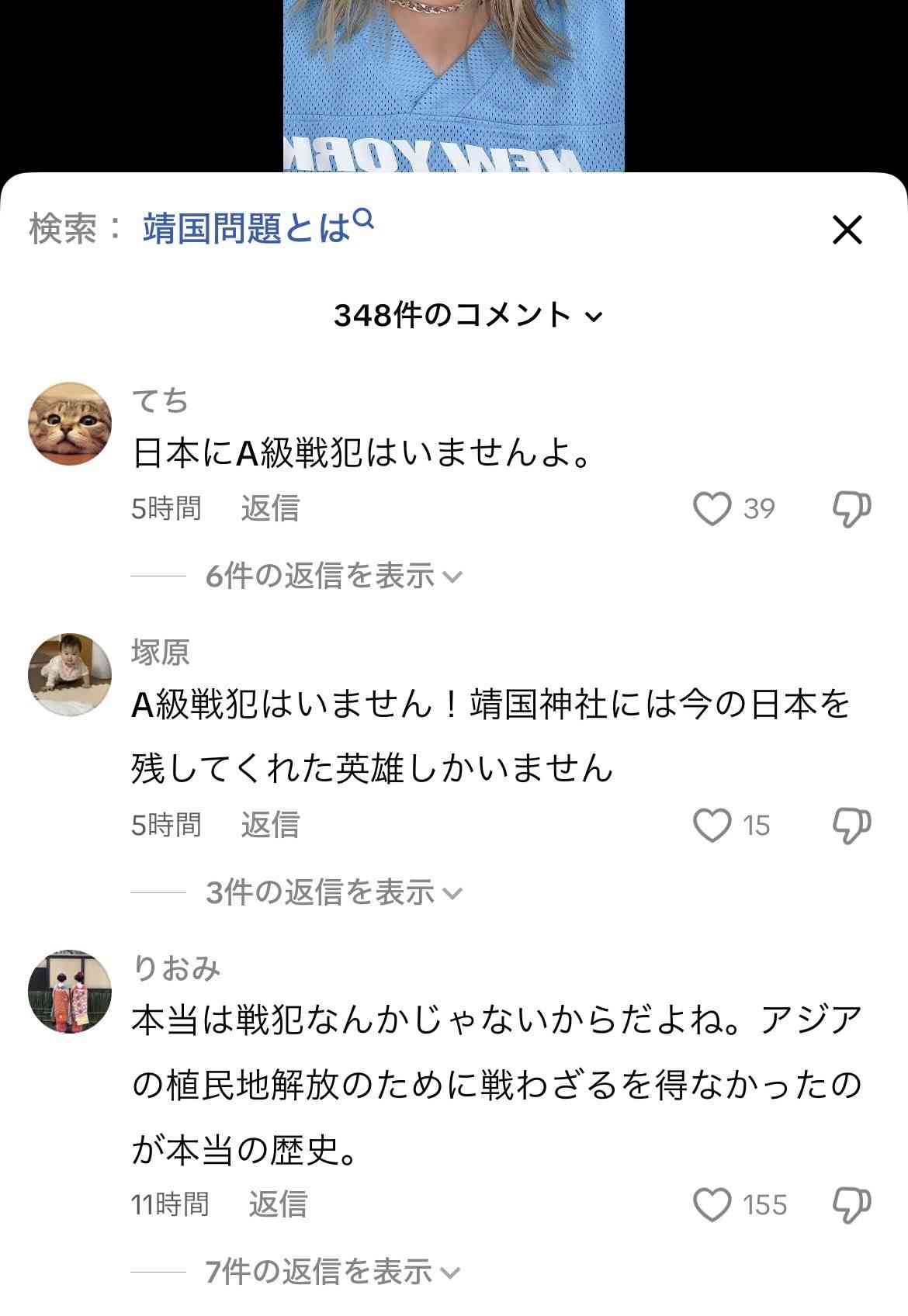Like 塚原's comment

point(712,825)
